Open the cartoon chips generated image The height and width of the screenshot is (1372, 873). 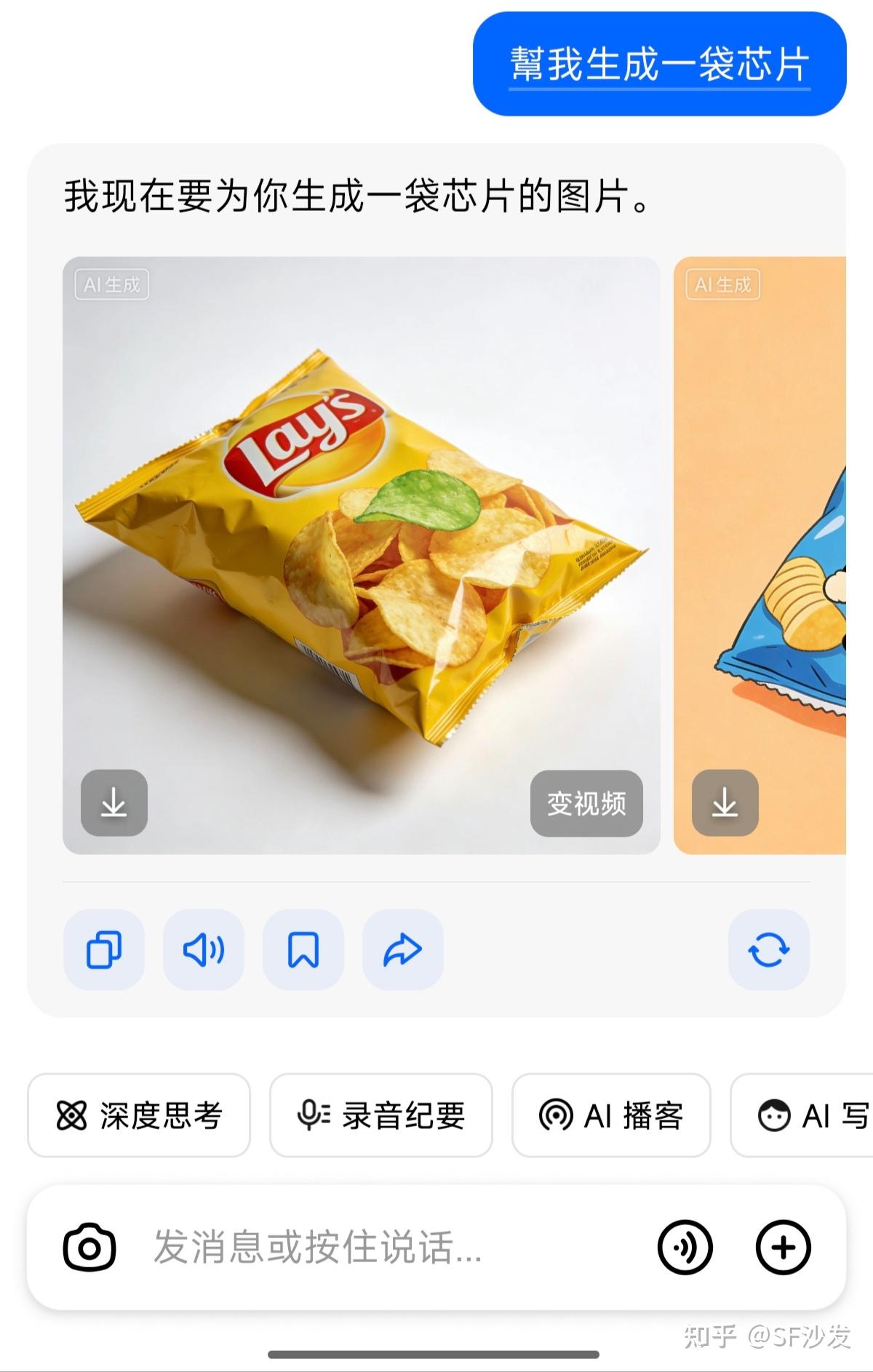760,553
